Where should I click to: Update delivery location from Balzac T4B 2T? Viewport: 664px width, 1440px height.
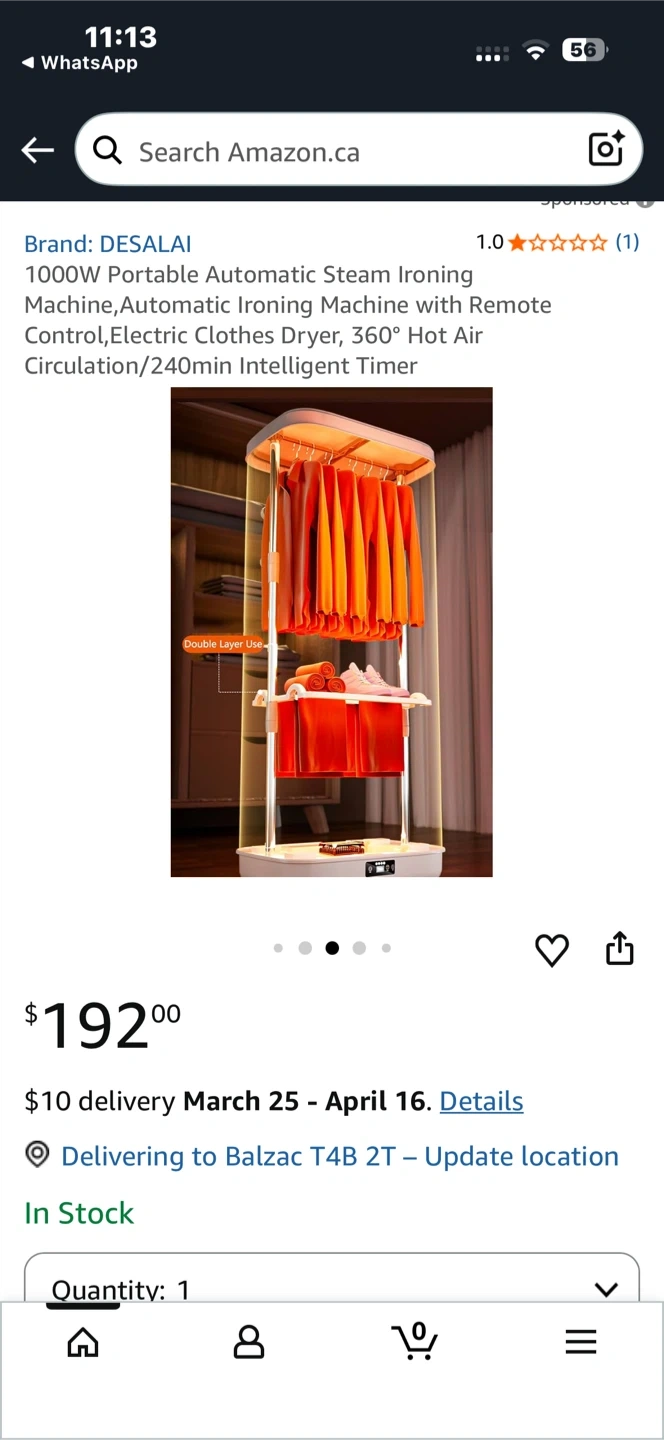pos(339,1156)
